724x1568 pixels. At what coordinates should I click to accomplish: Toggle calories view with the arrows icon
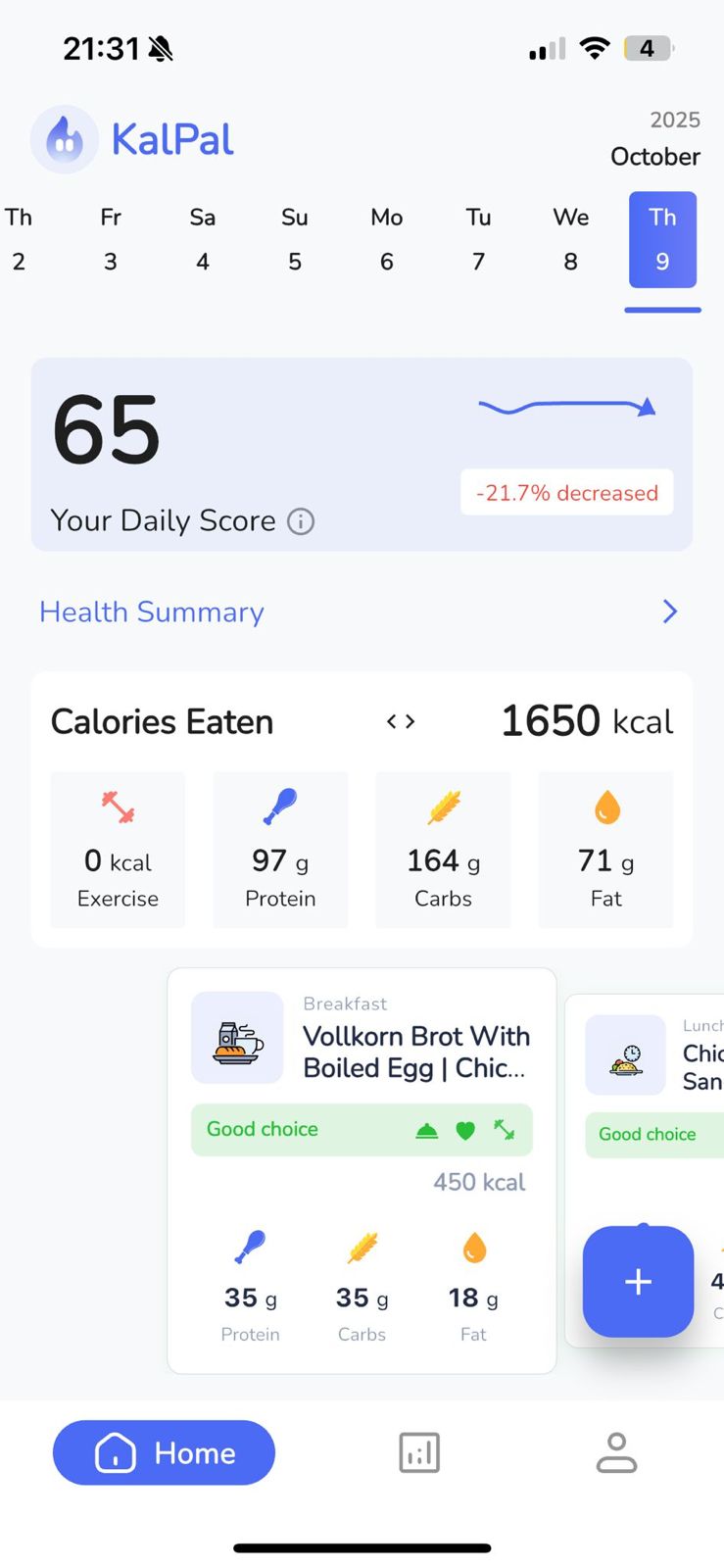tap(401, 722)
